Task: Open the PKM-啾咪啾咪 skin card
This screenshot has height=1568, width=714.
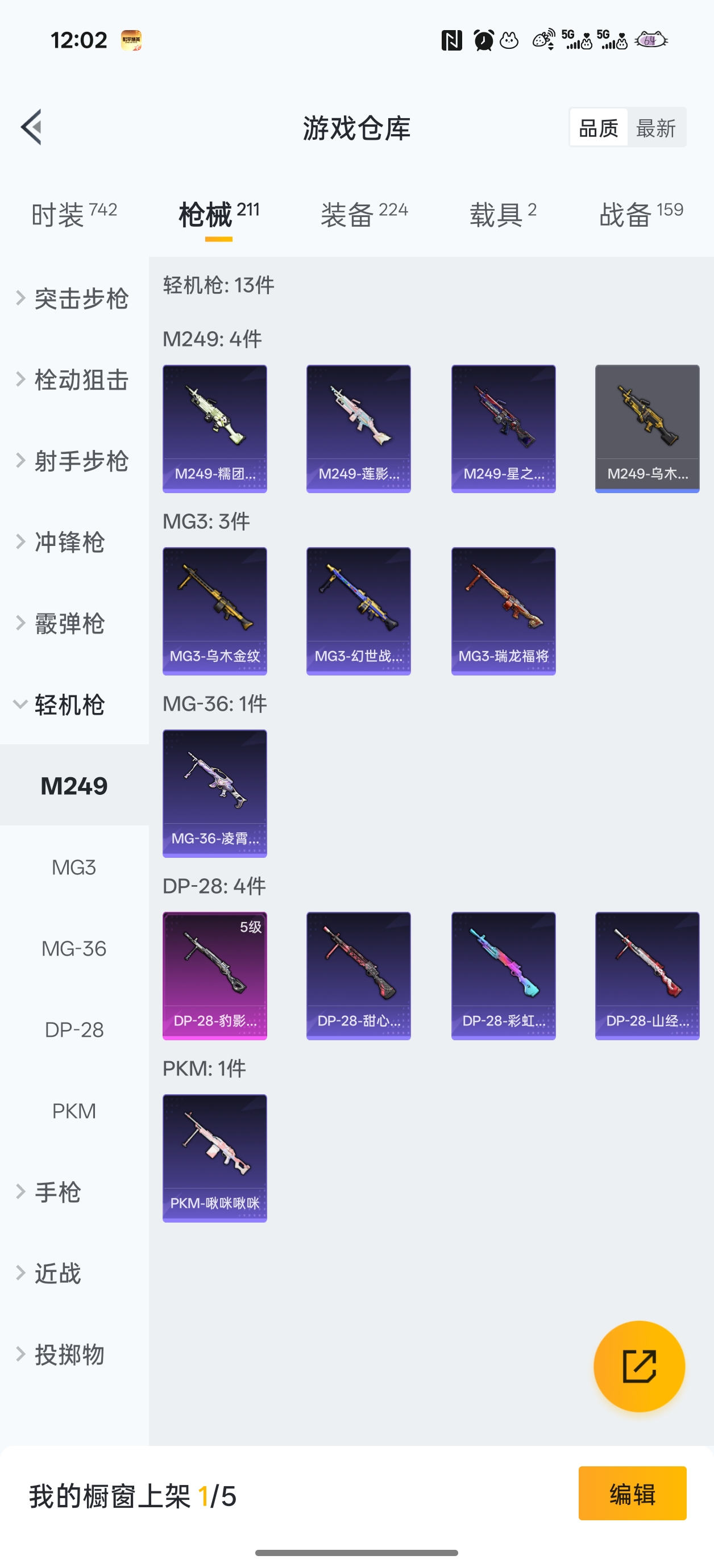Action: point(214,1158)
